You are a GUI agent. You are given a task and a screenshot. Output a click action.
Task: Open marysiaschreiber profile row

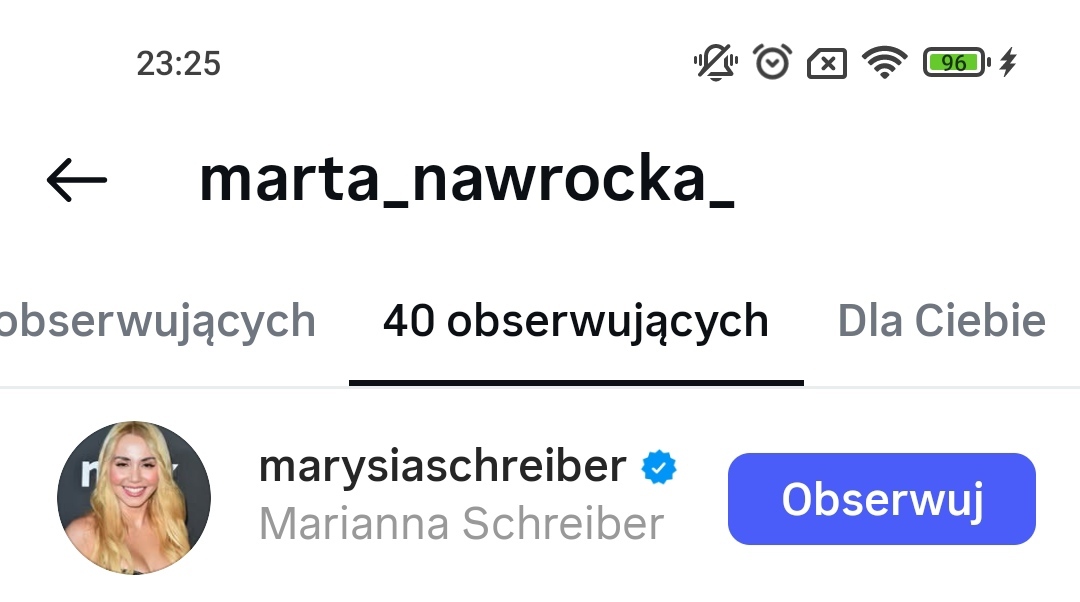[460, 497]
